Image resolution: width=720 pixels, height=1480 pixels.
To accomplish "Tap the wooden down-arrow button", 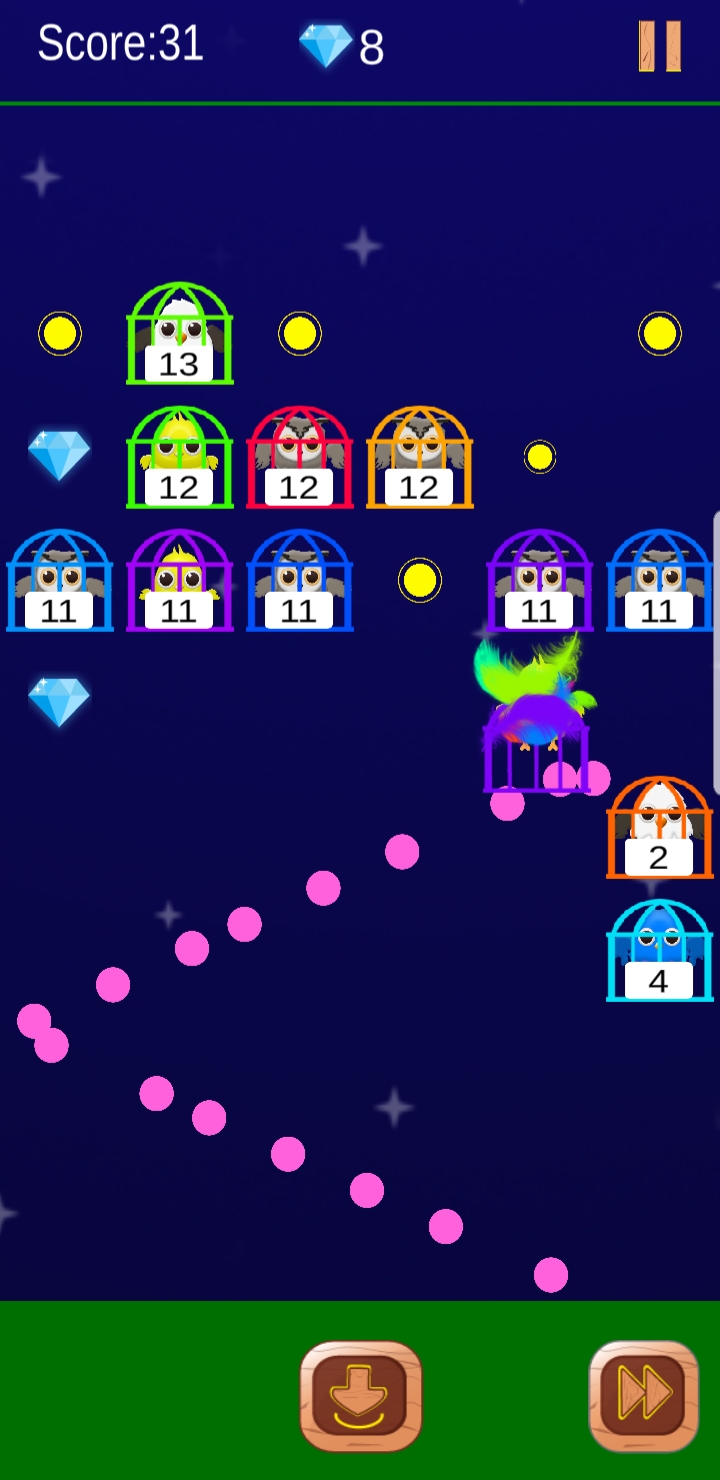I will (x=361, y=1395).
